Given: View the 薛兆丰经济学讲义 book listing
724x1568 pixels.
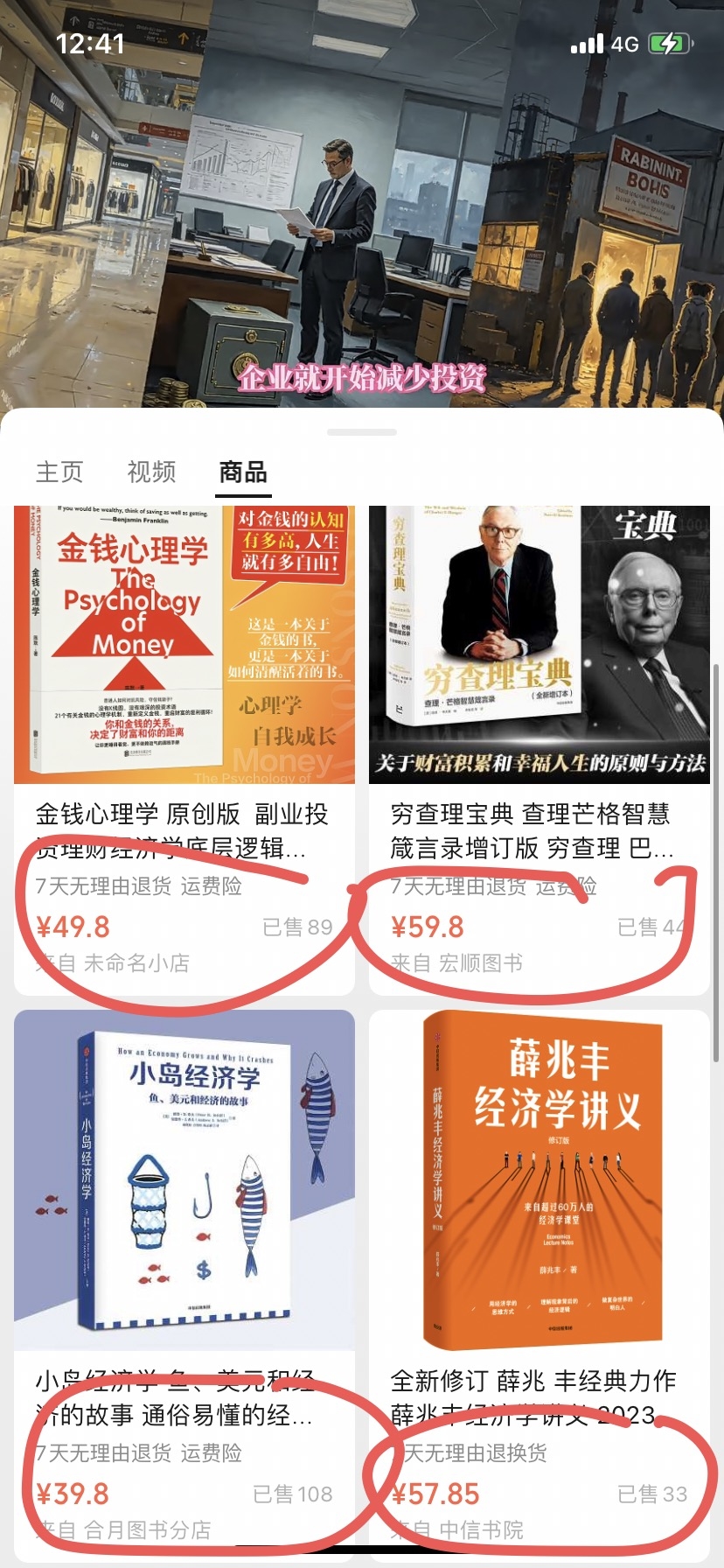Looking at the screenshot, I should click(x=540, y=1283).
